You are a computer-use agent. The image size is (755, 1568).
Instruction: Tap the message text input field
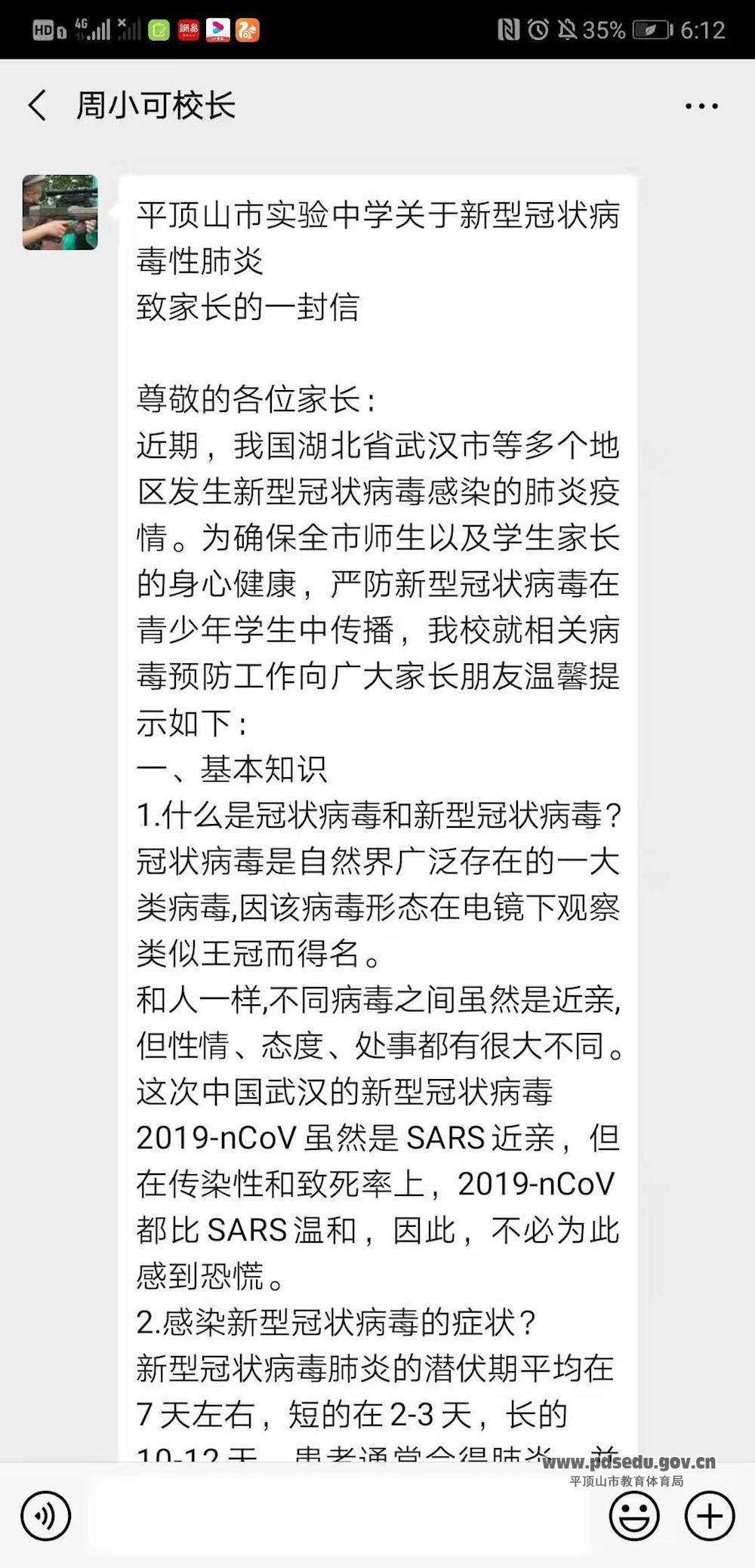click(343, 1515)
